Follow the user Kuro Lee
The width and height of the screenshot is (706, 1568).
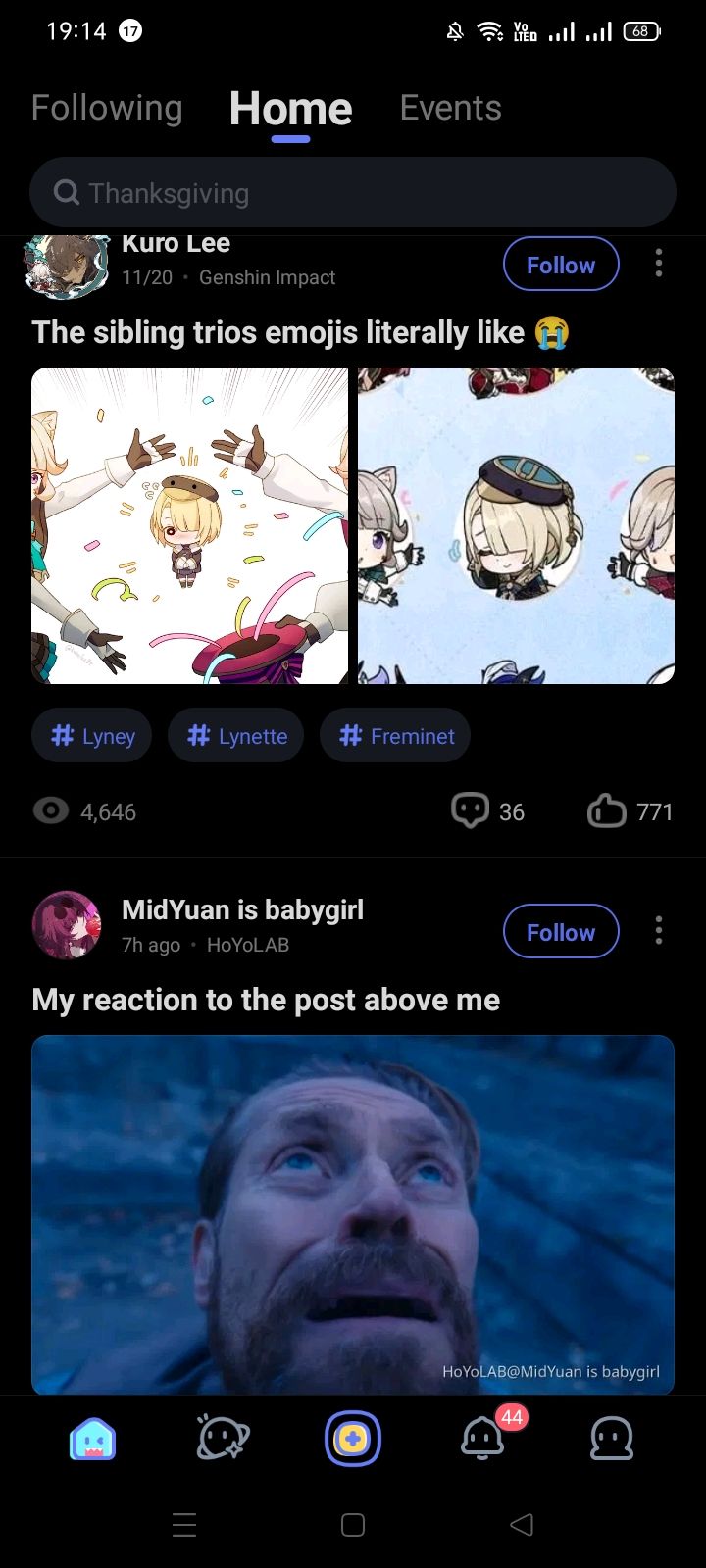561,264
